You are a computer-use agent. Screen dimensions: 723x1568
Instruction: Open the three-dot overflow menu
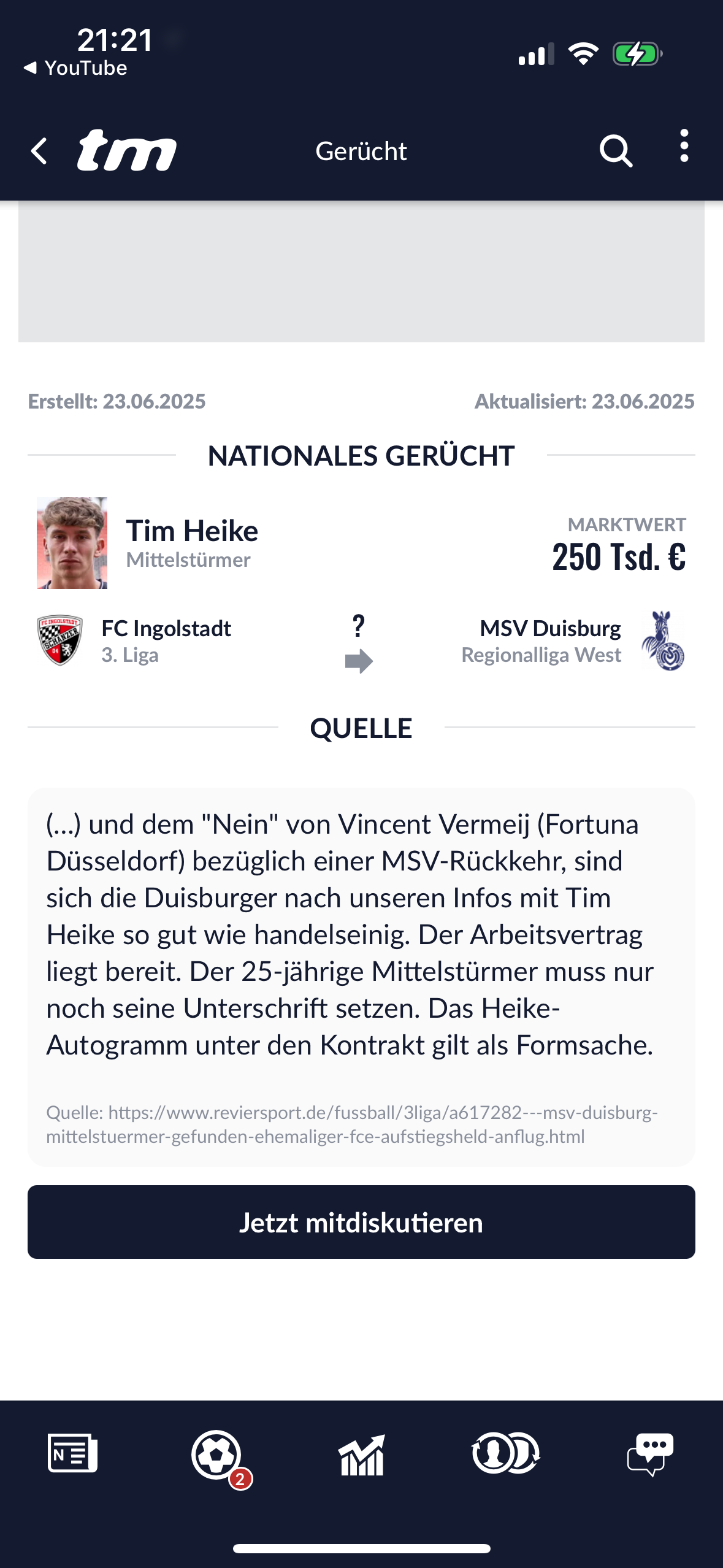pyautogui.click(x=684, y=147)
